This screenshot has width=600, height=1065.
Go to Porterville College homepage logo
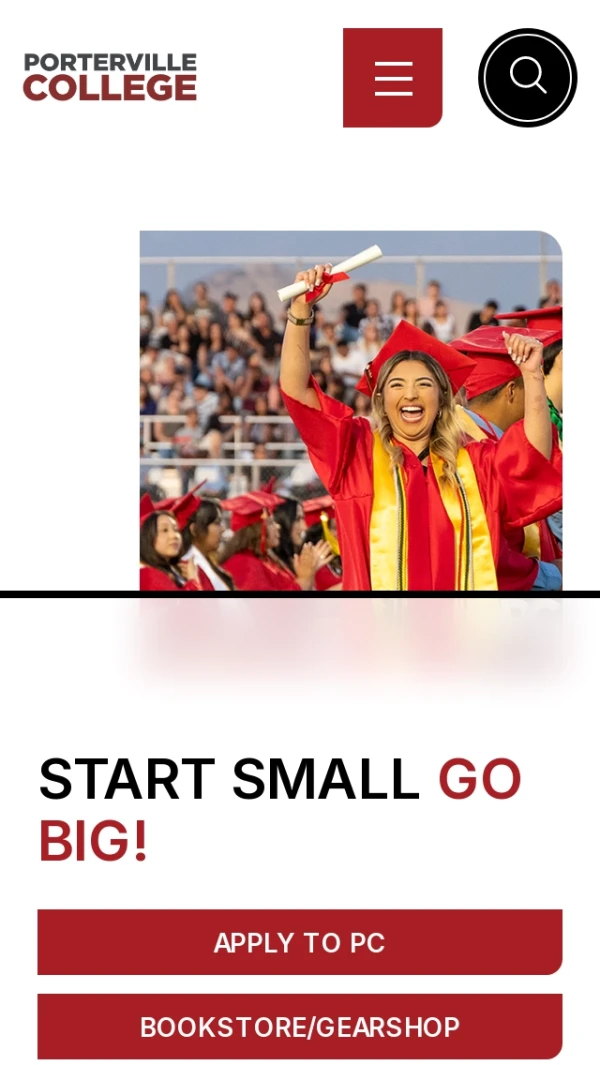pos(110,78)
